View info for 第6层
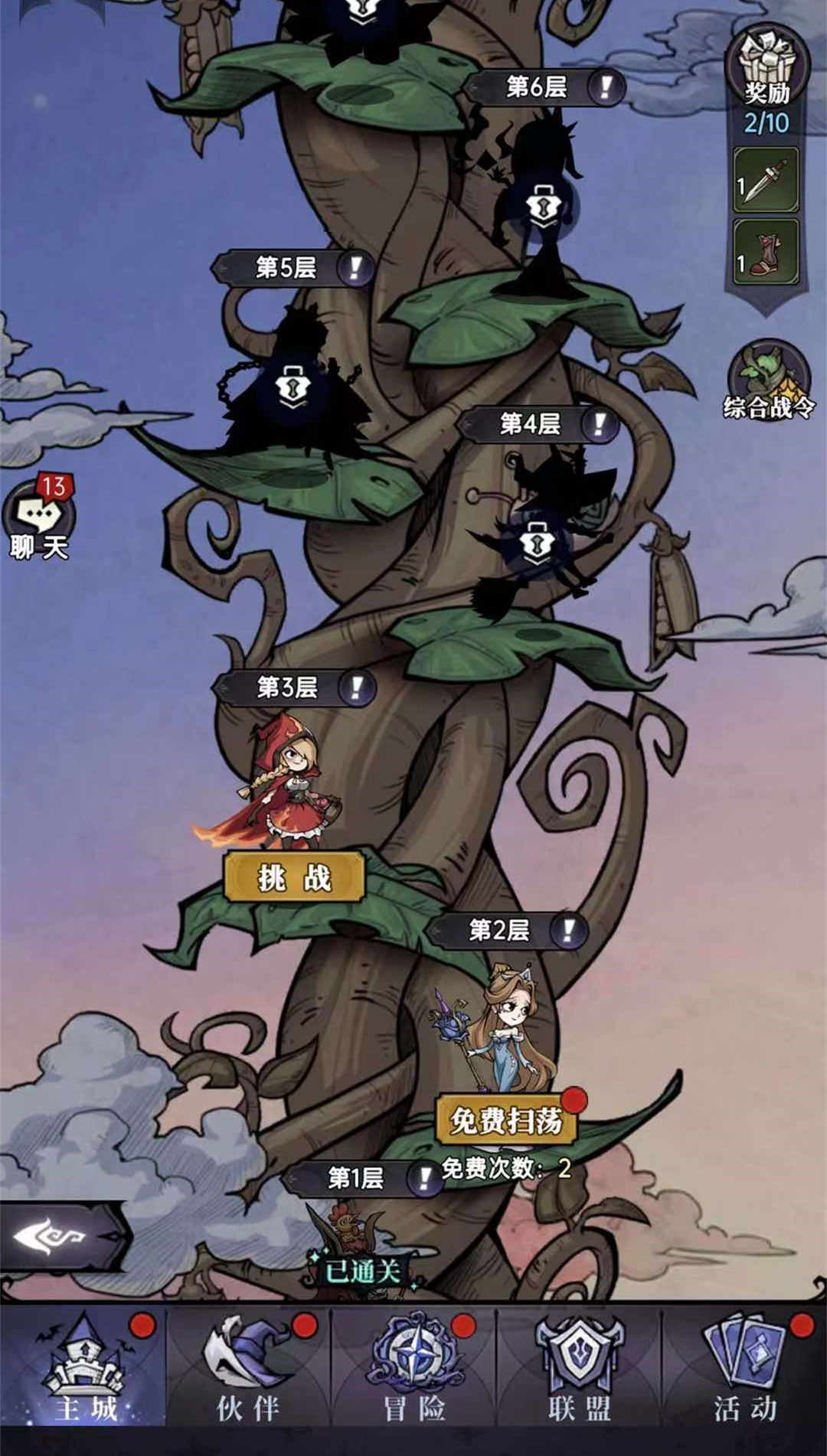 coord(606,87)
